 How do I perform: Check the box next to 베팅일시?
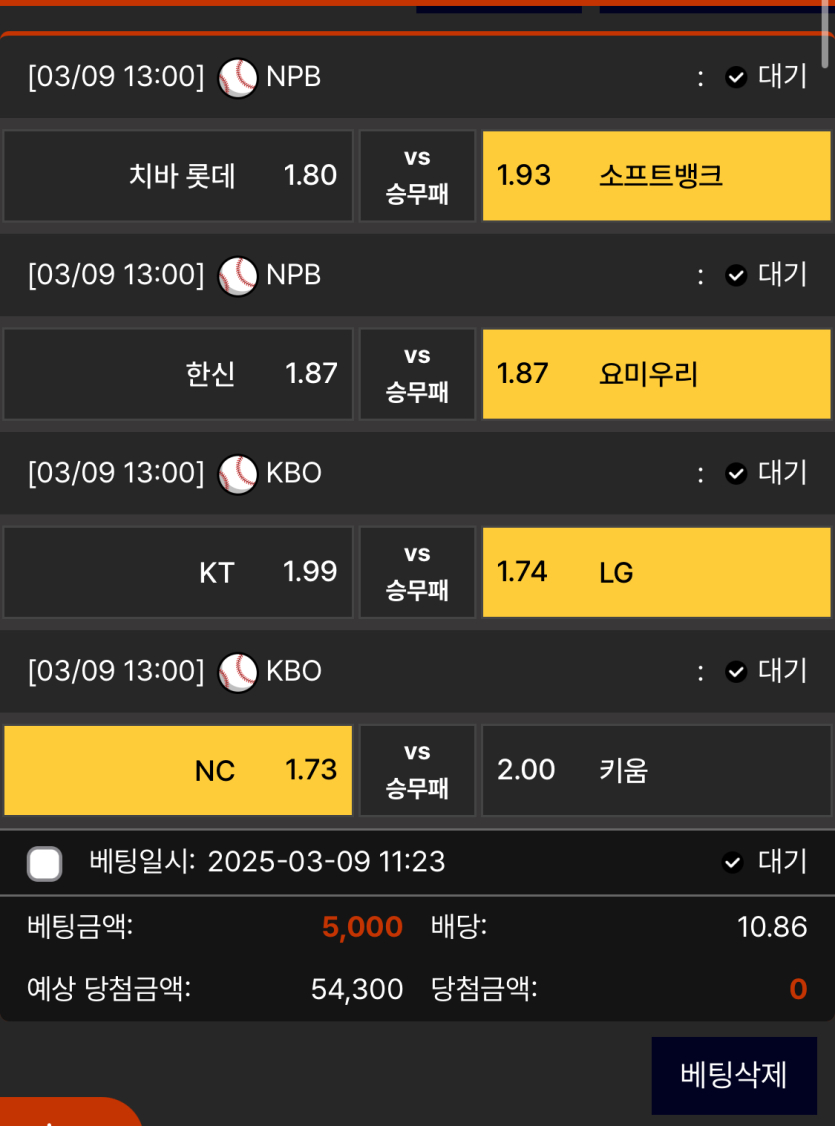pyautogui.click(x=45, y=863)
